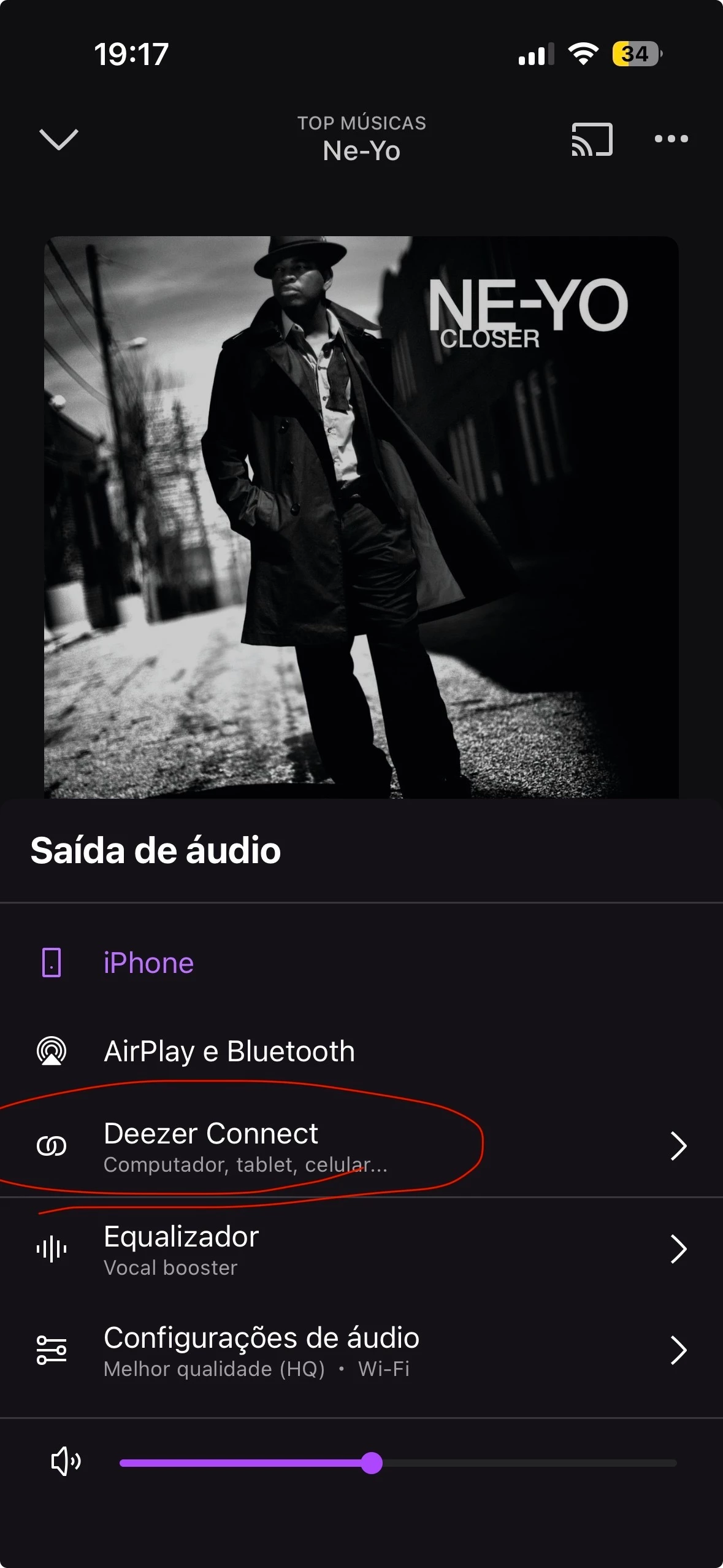Open Configurações de áudio
The height and width of the screenshot is (1568, 723).
[361, 1350]
